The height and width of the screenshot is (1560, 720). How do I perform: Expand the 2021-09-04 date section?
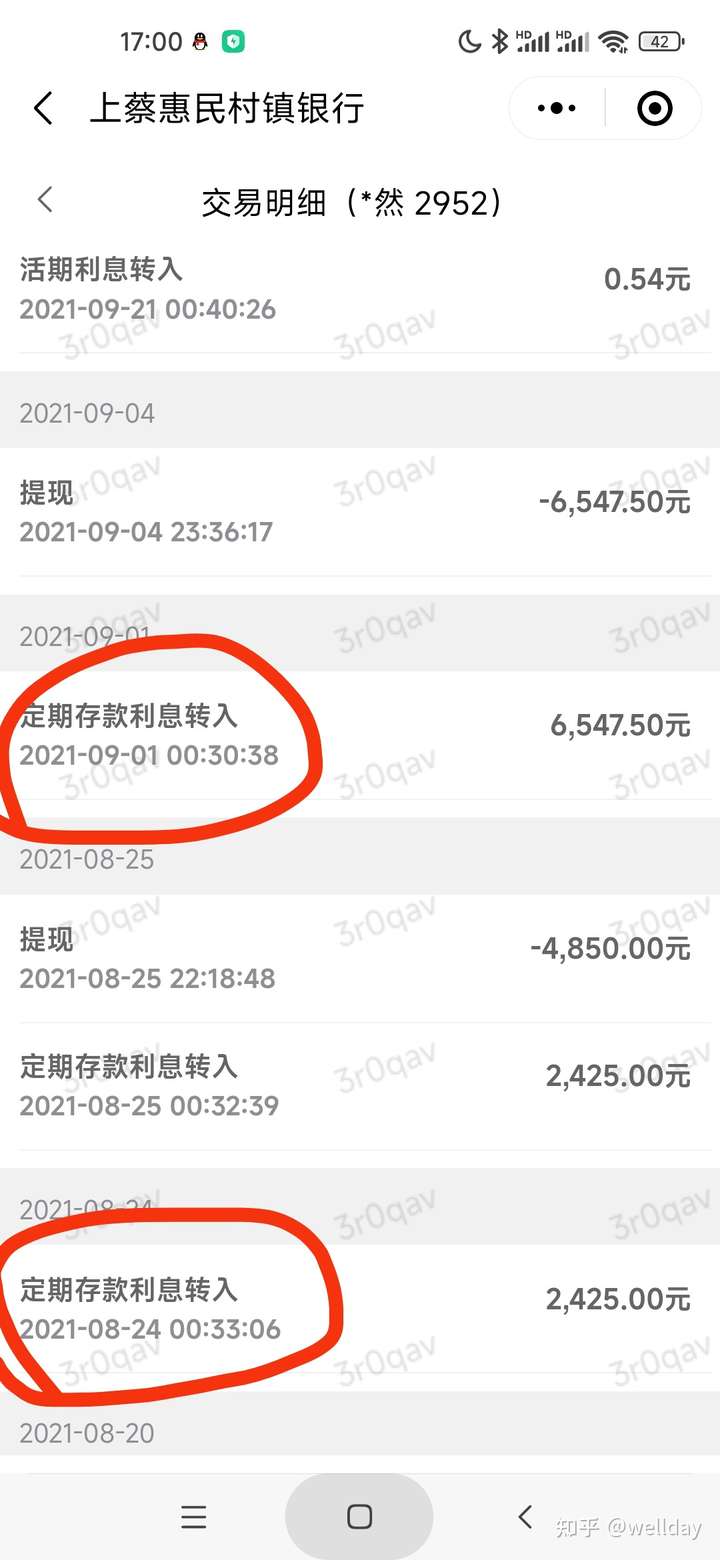360,412
